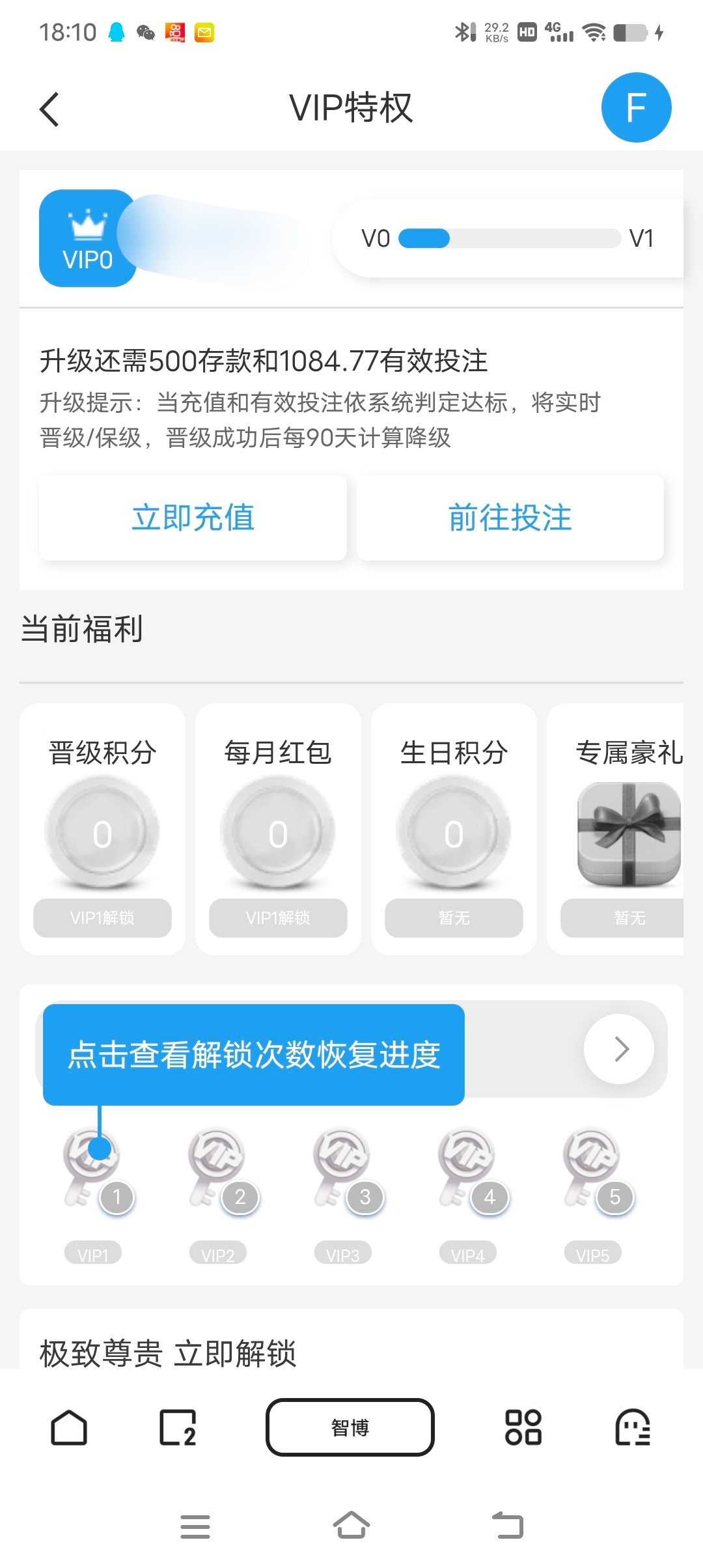This screenshot has width=703, height=1568.
Task: Open the 晋级积分 benefit card
Action: pyautogui.click(x=102, y=828)
